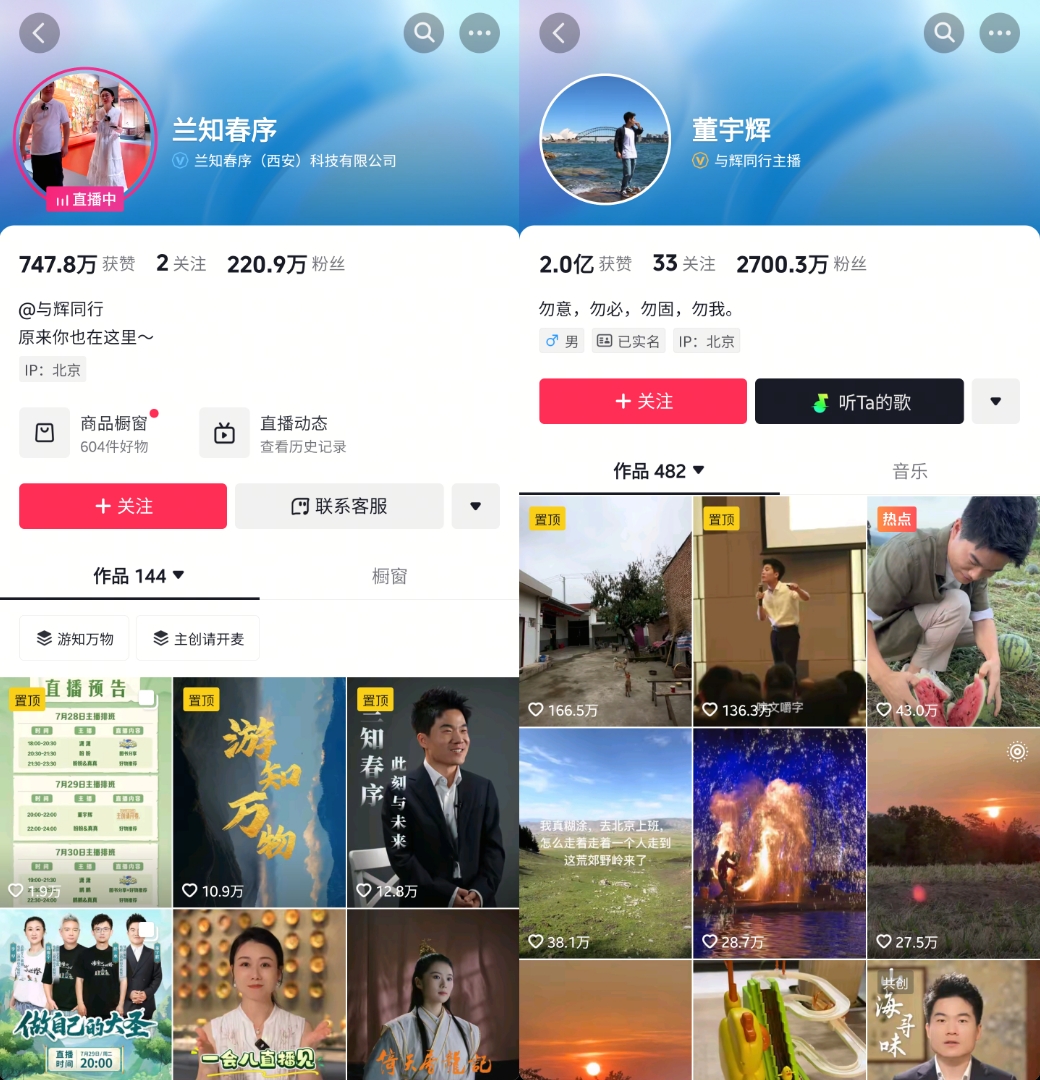Tap the 听Ta的歌 button

click(x=859, y=401)
